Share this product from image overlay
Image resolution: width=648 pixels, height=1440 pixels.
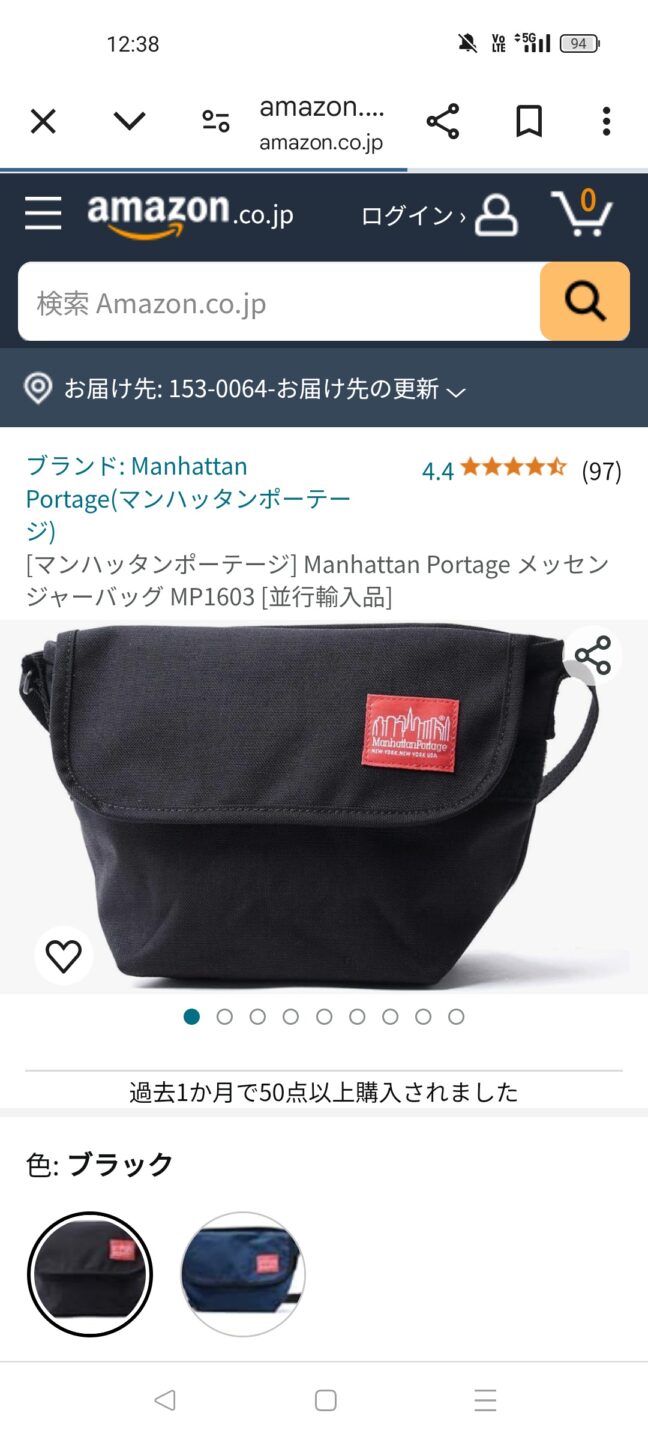point(593,657)
